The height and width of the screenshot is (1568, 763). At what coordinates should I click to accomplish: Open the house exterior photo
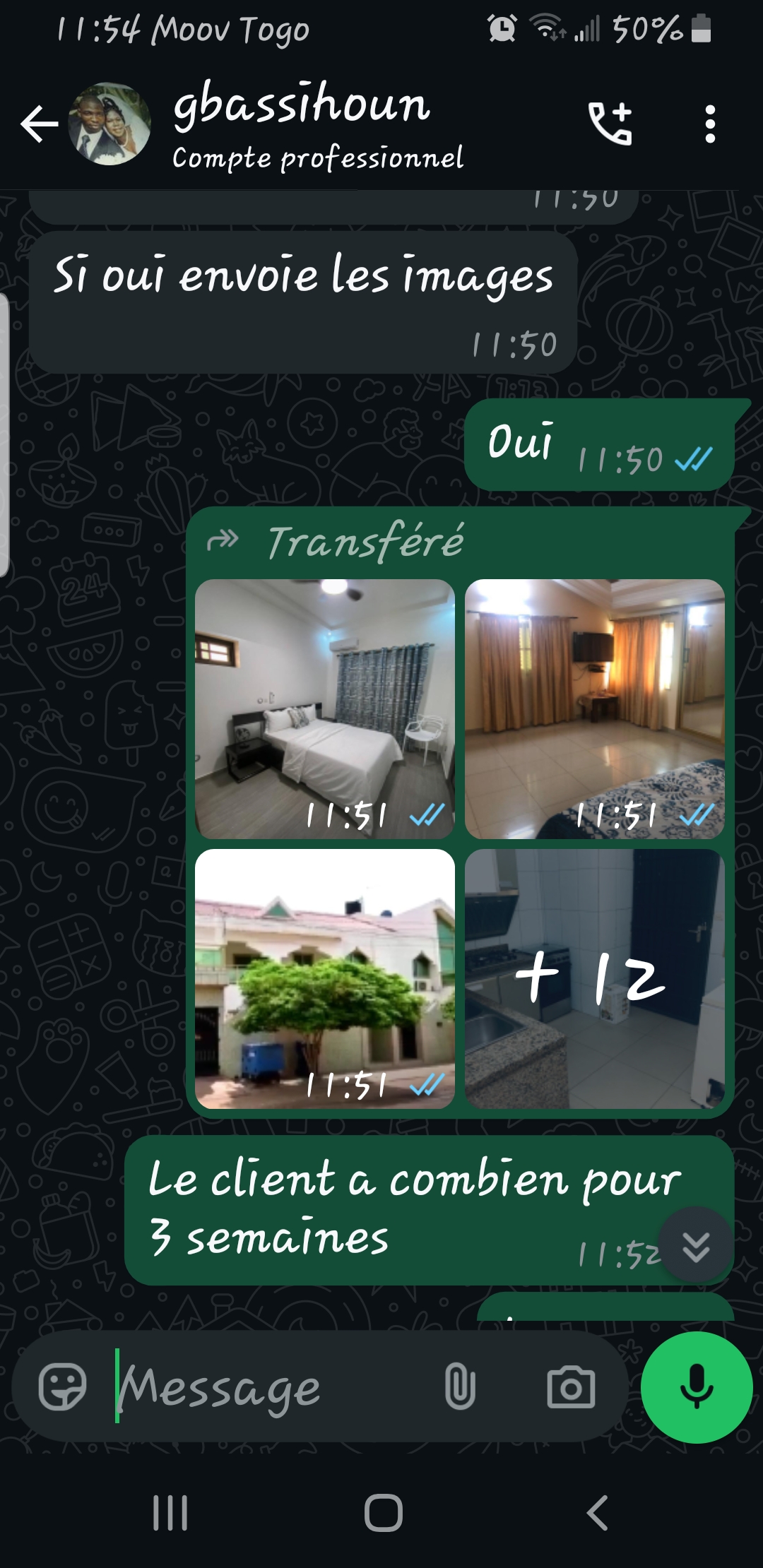click(x=325, y=978)
